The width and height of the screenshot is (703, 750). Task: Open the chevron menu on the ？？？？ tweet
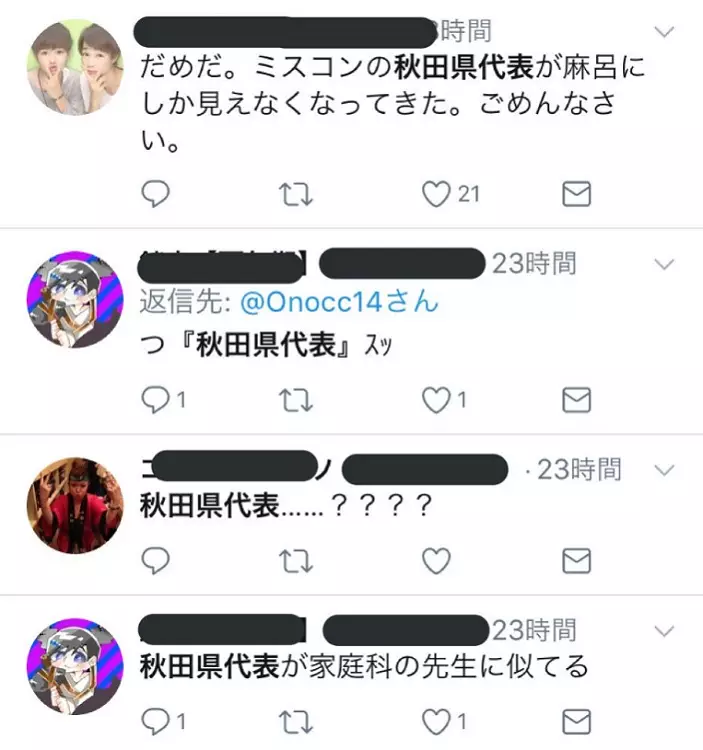coord(664,468)
